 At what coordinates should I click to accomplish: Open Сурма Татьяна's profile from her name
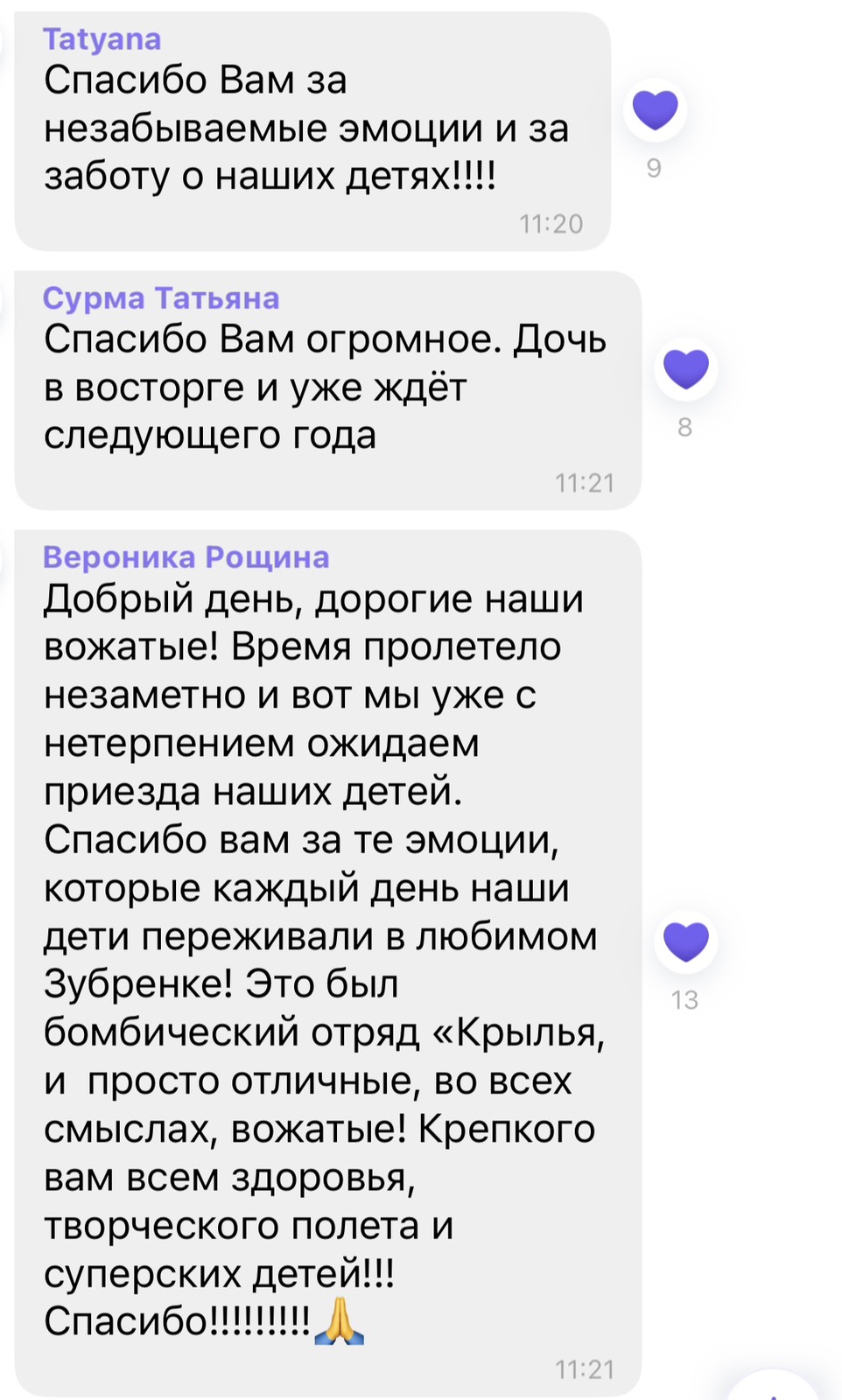[161, 298]
